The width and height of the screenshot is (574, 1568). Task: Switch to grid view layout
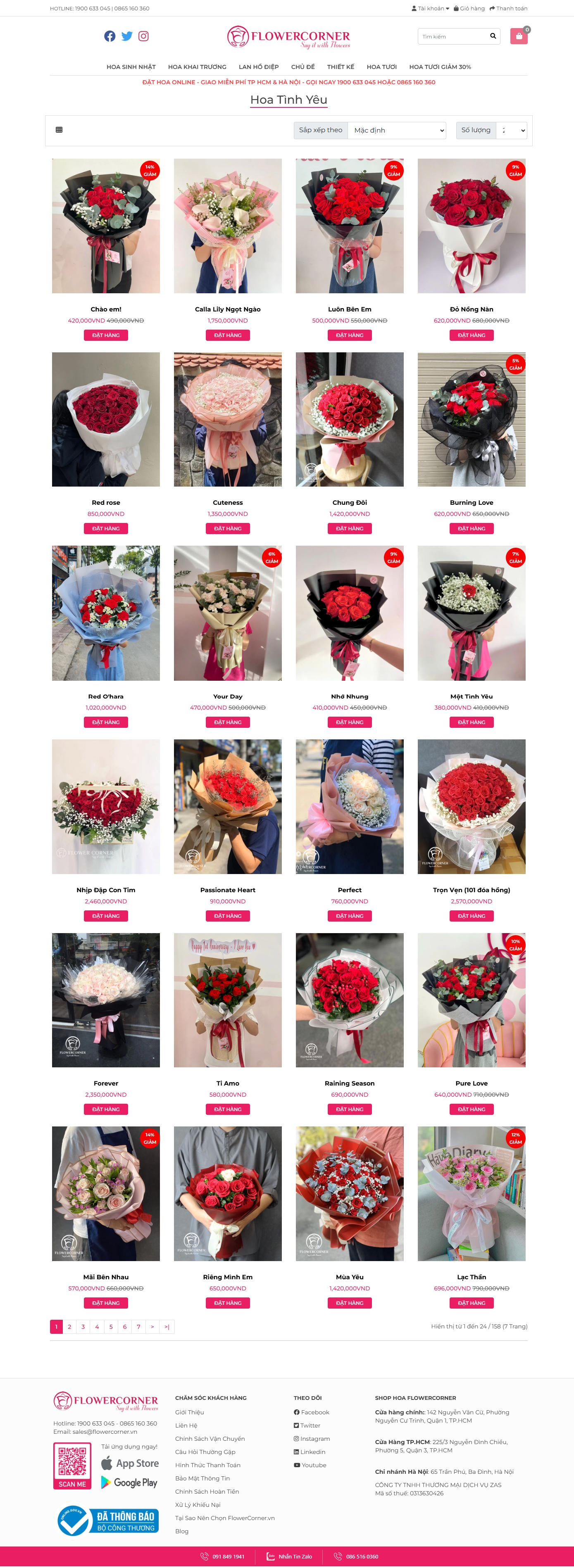click(59, 130)
